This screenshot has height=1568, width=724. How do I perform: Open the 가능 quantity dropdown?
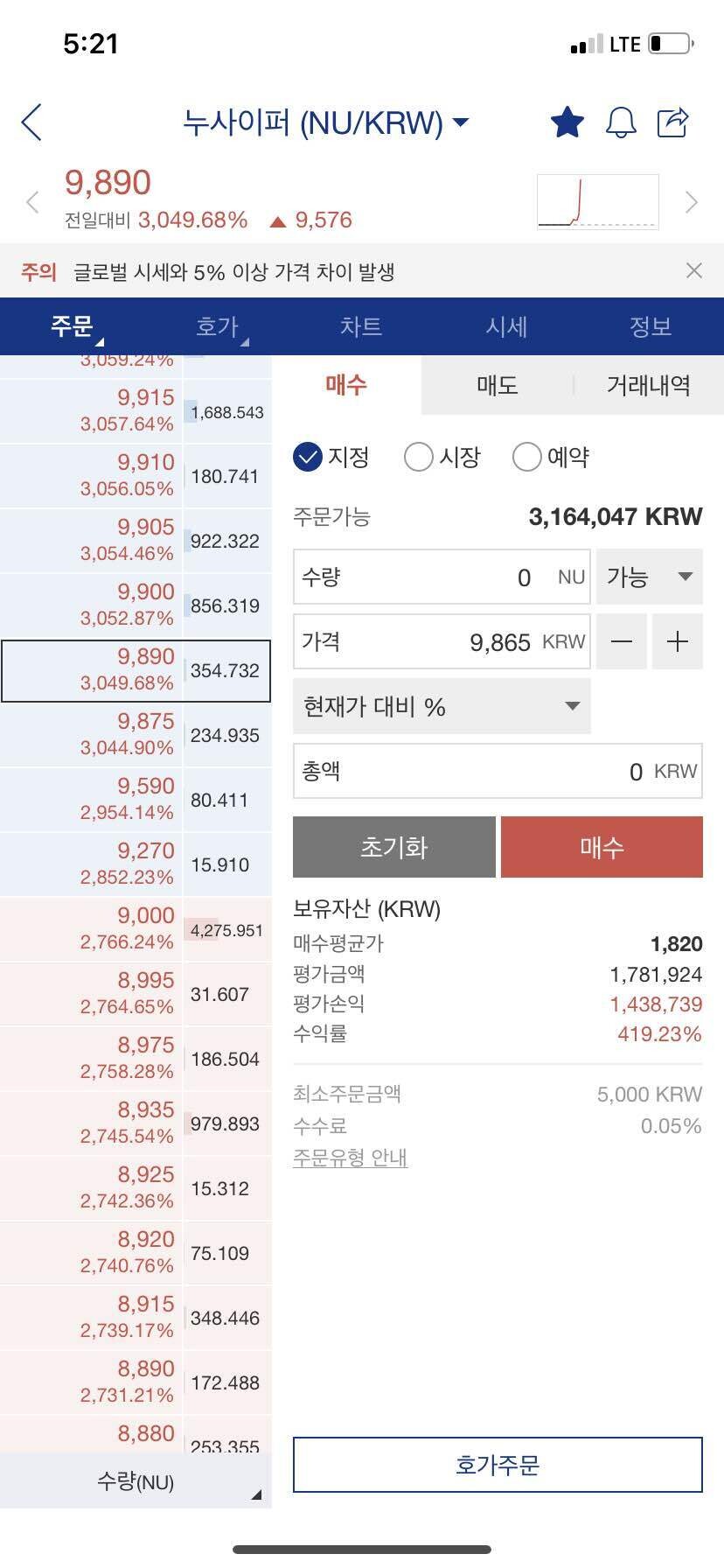pyautogui.click(x=649, y=577)
